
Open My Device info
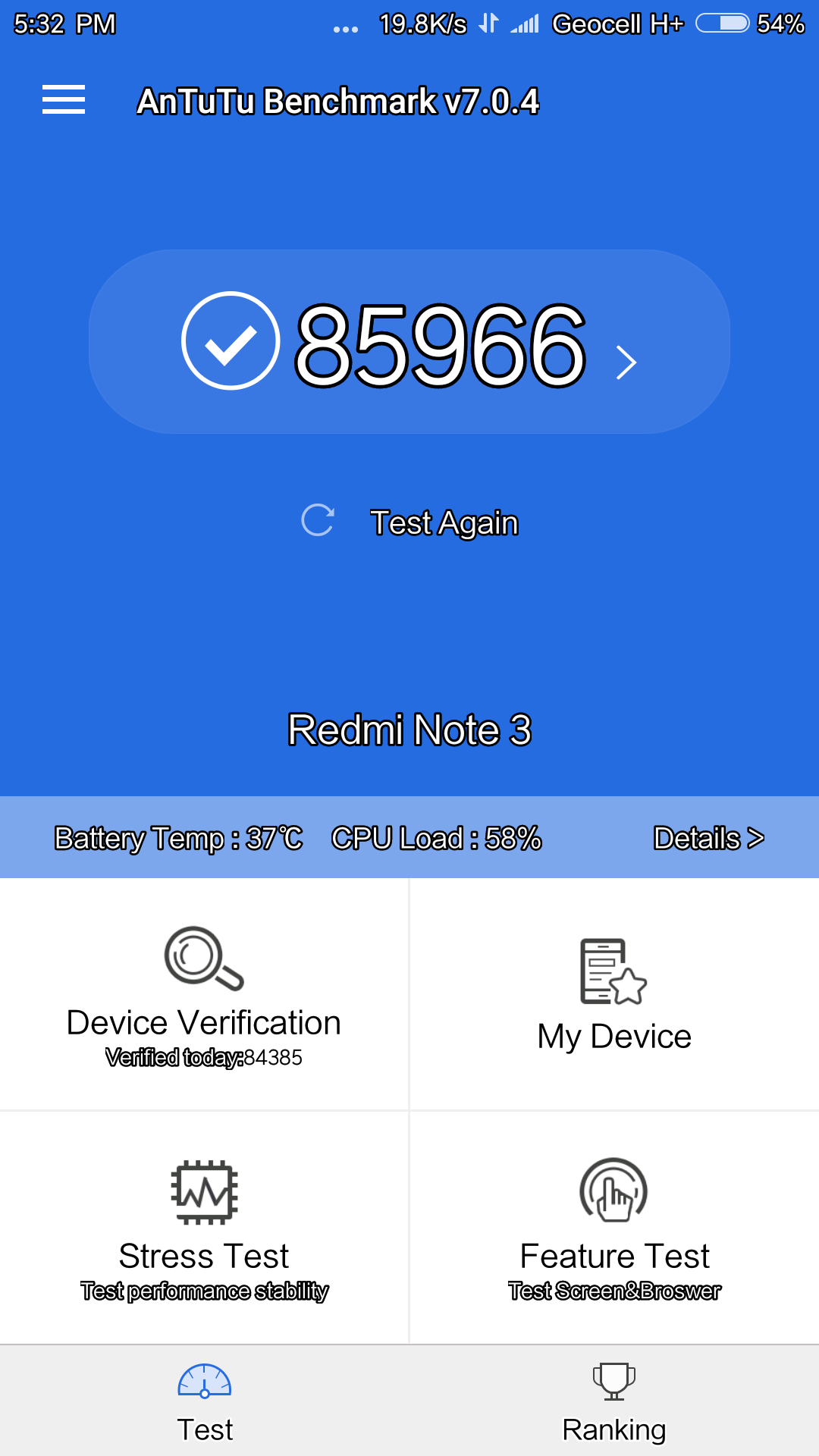[x=614, y=995]
